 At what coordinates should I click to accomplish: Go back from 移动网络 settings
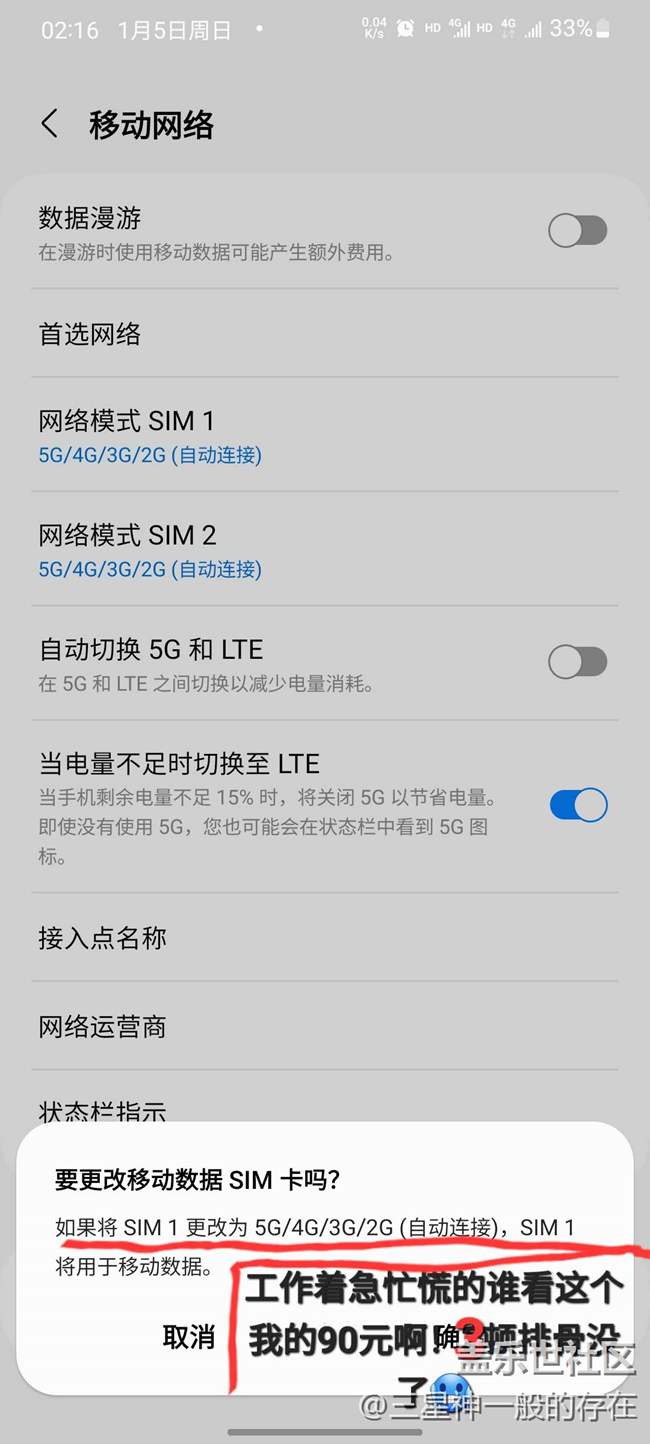tap(50, 125)
